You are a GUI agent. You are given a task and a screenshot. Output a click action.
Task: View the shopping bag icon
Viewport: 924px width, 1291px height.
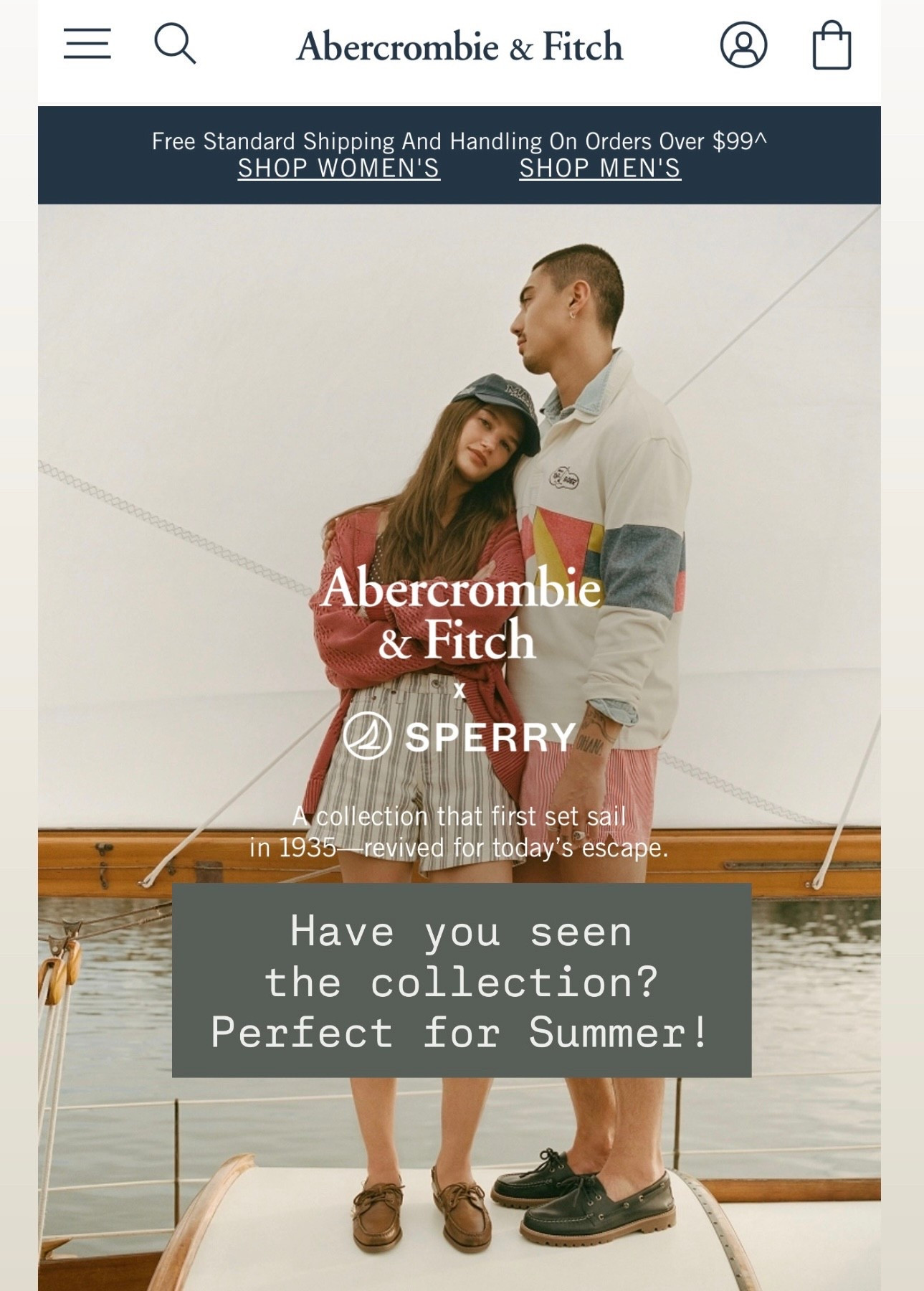click(832, 45)
